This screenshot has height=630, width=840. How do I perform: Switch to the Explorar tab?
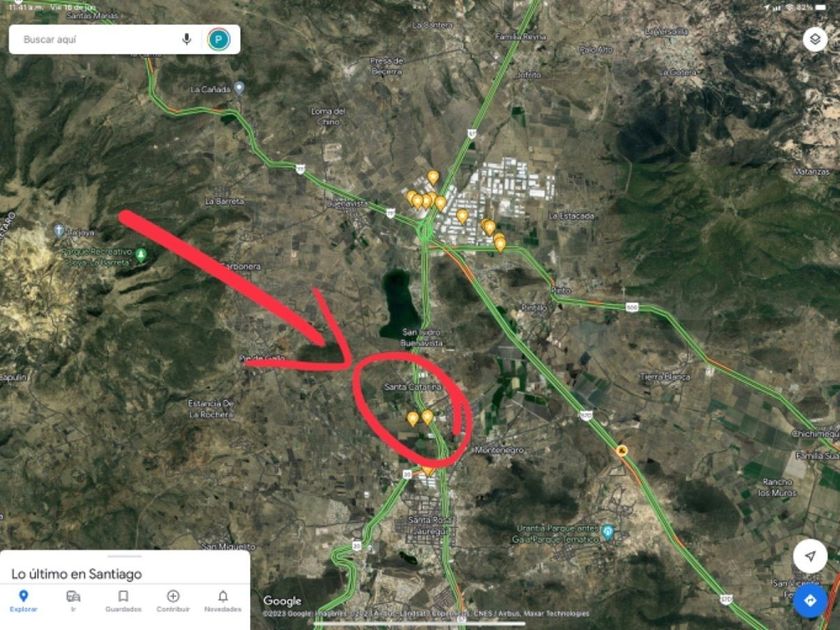24,601
